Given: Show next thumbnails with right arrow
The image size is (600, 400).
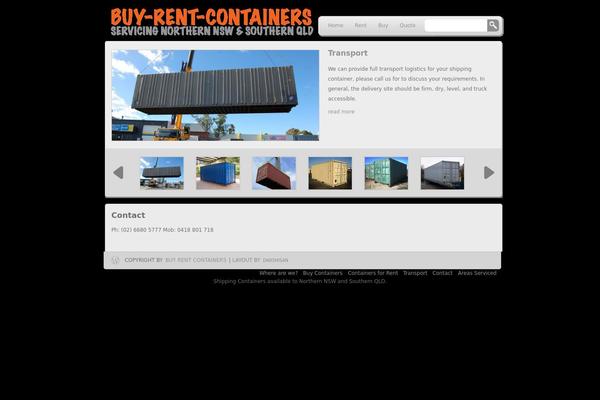Looking at the screenshot, I should (489, 172).
